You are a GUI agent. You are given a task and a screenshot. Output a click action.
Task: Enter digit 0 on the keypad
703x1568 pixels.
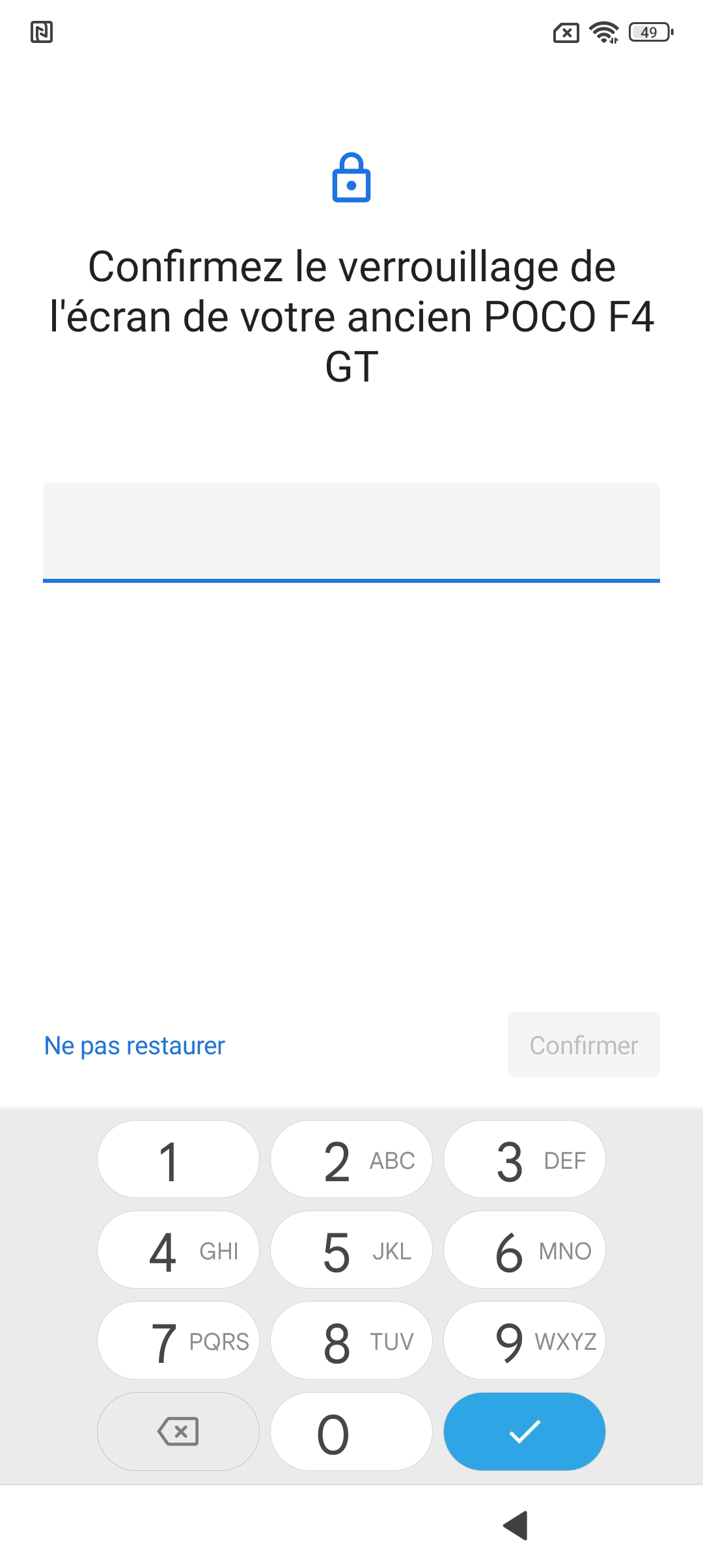pos(351,1432)
